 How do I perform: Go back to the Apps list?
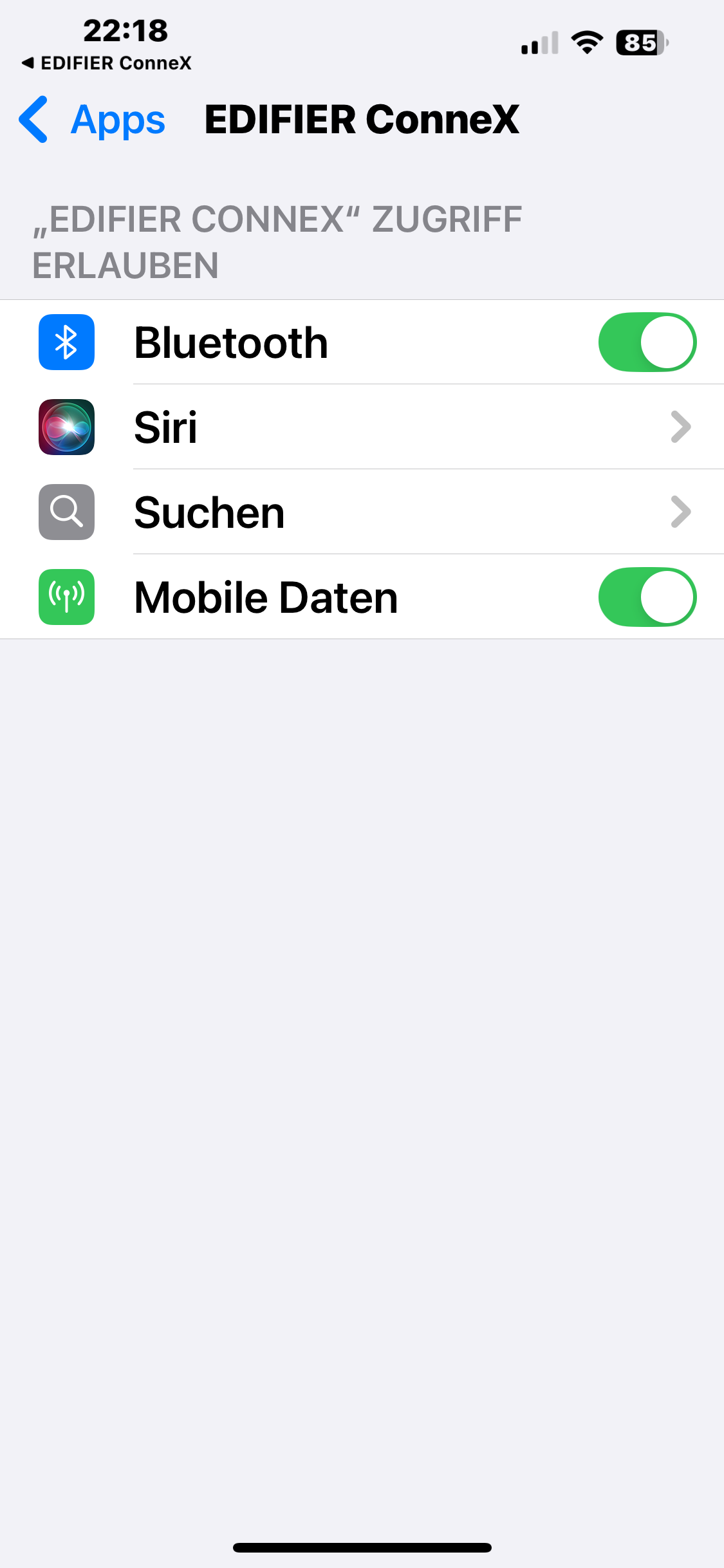click(x=93, y=120)
